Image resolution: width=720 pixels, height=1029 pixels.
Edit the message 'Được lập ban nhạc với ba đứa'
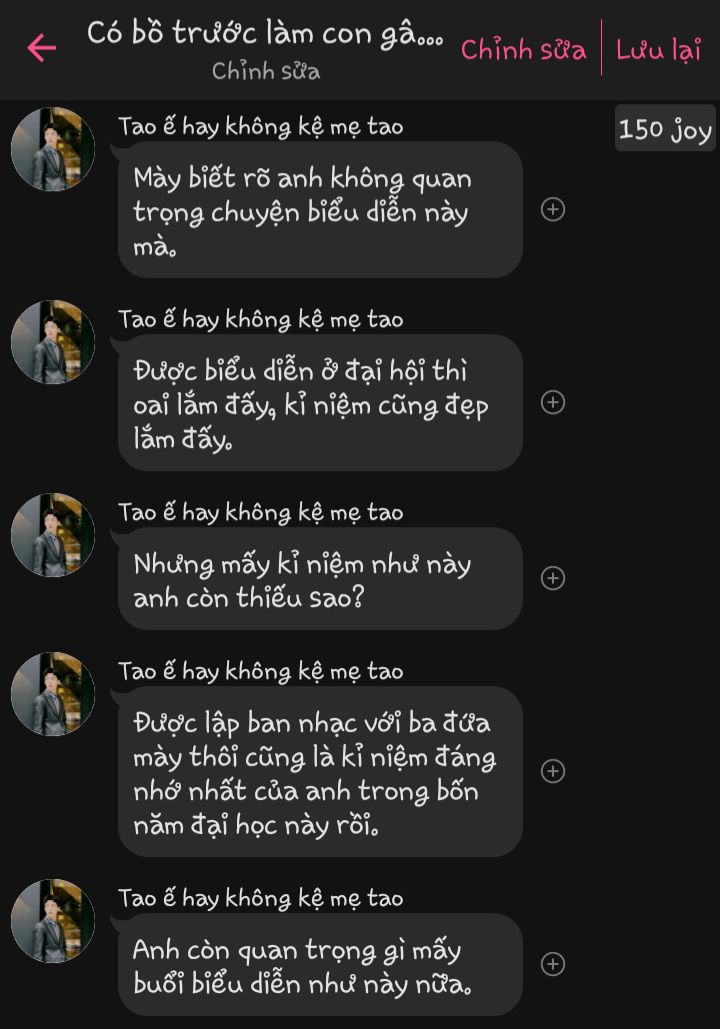(320, 771)
